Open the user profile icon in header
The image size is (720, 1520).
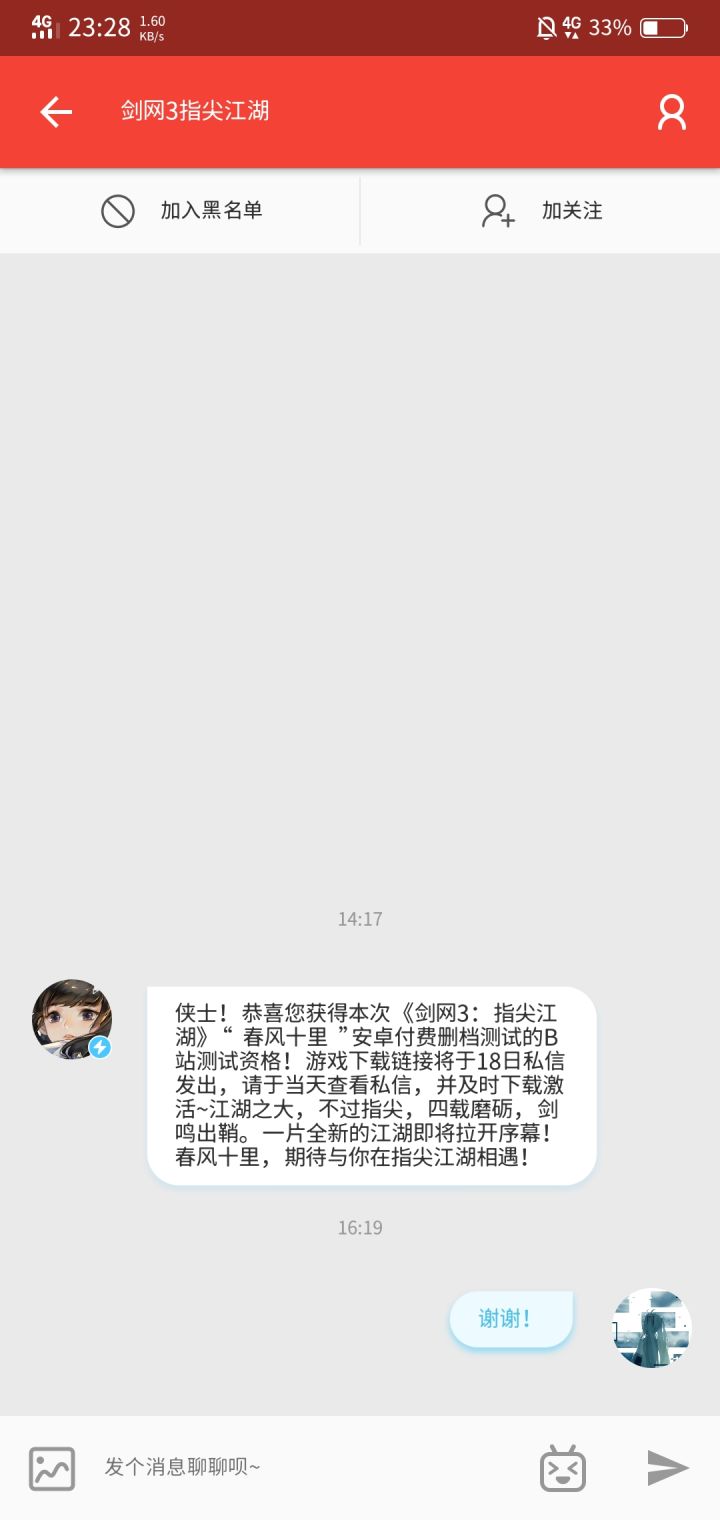(672, 112)
